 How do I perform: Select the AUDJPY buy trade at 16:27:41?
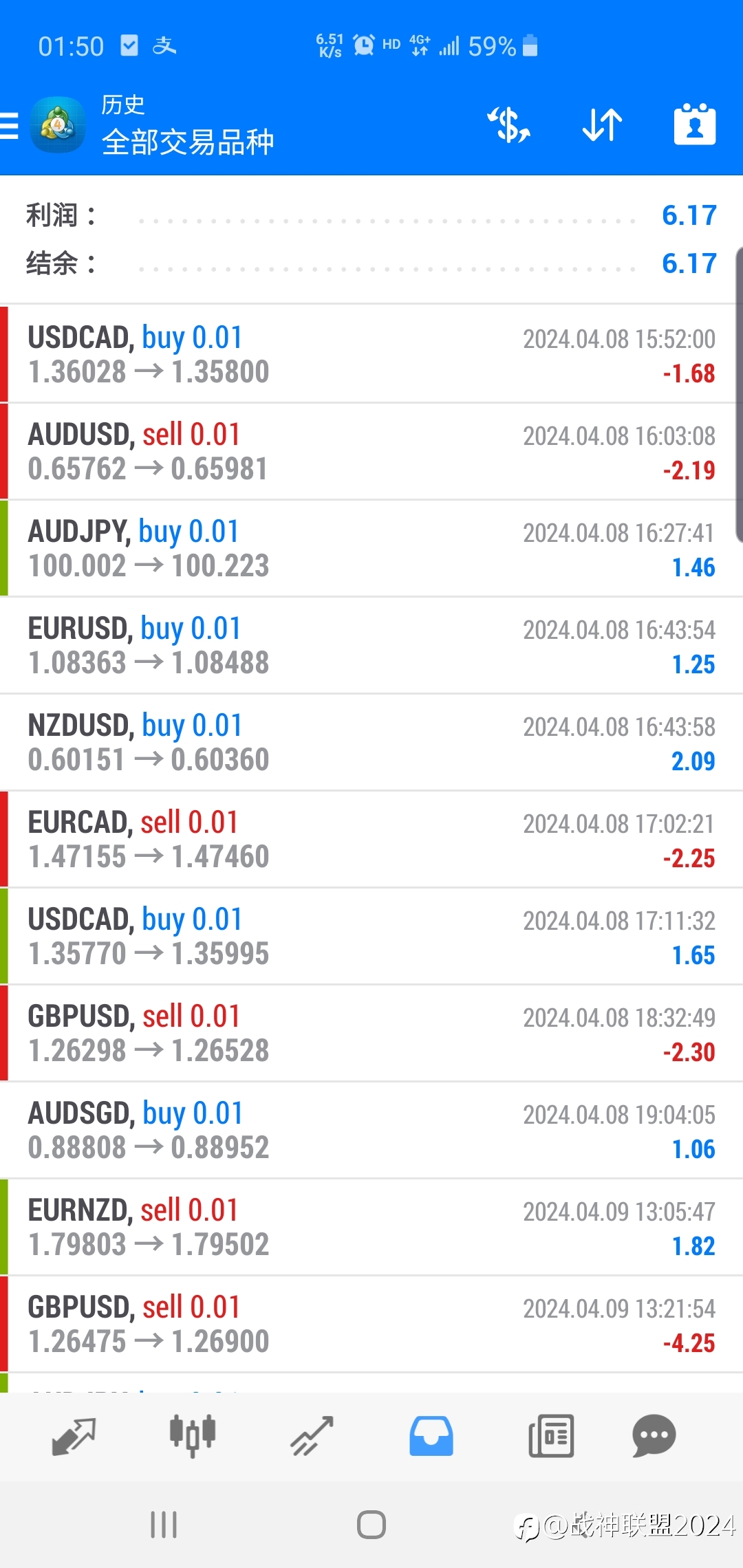point(371,548)
